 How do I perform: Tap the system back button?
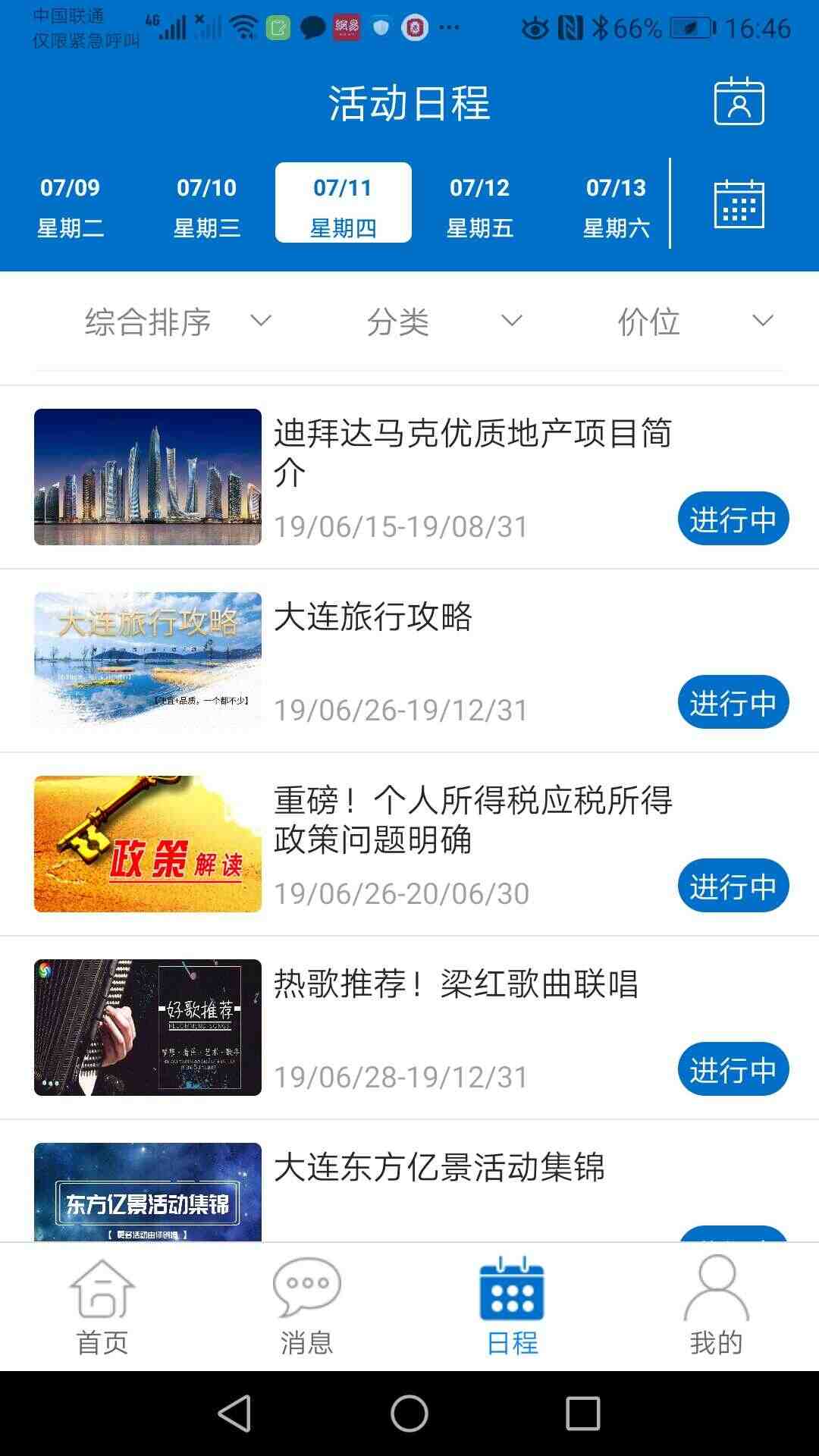[x=235, y=1414]
